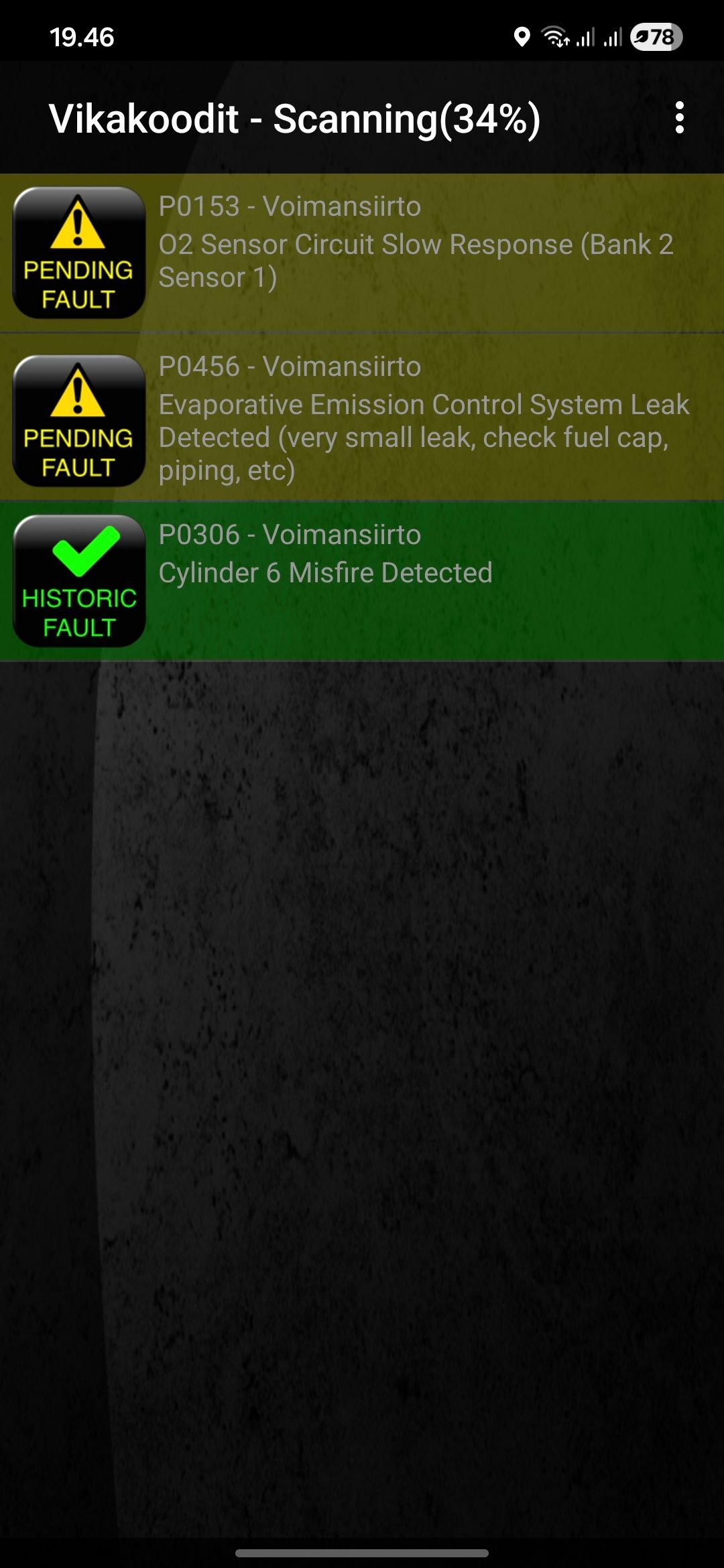This screenshot has height=1568, width=724.
Task: Open the three-dot overflow menu
Action: pyautogui.click(x=680, y=118)
